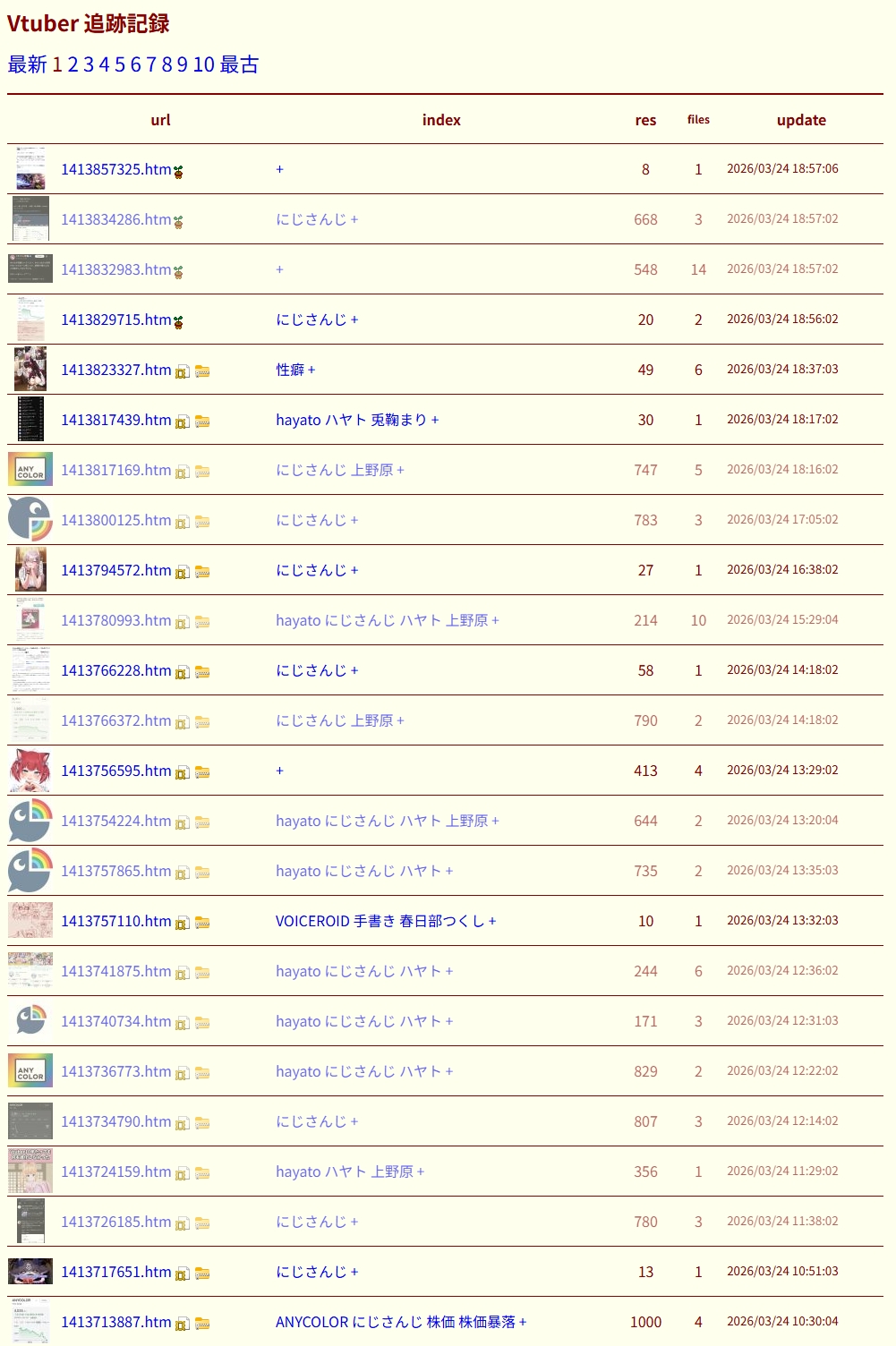This screenshot has width=896, height=1346.
Task: Open the thumbnail for thread 1413756595.htm
Action: [30, 771]
